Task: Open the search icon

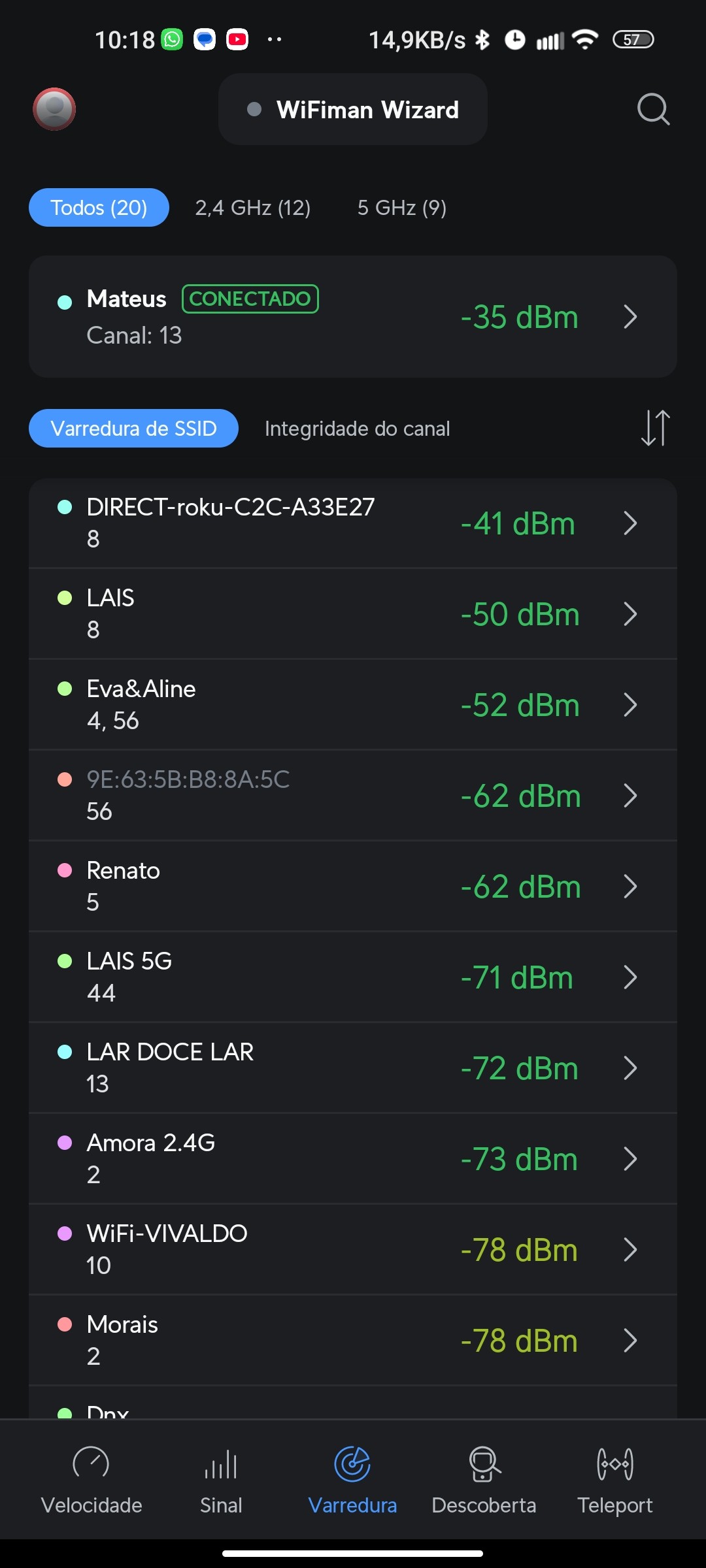Action: click(x=653, y=109)
